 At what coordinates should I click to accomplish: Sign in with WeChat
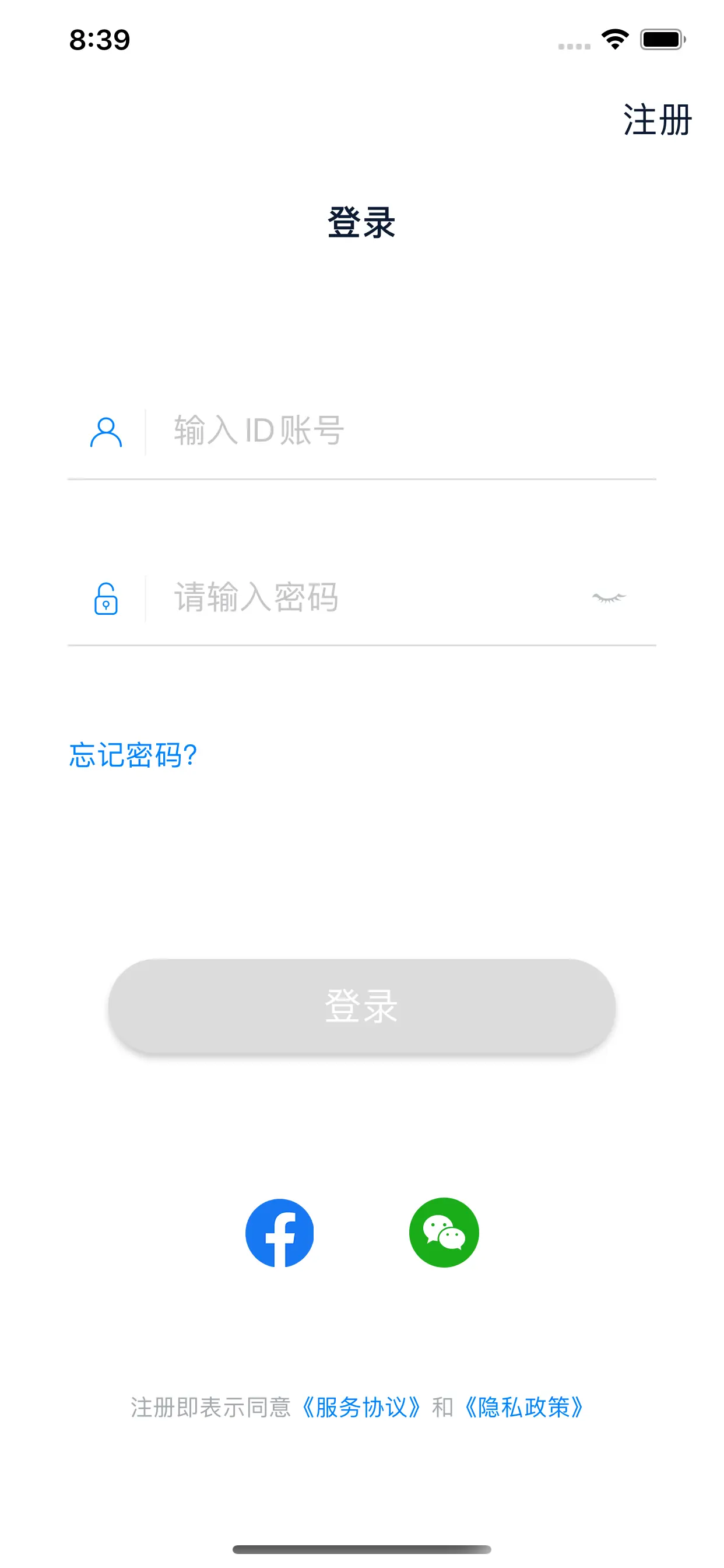[x=444, y=1233]
